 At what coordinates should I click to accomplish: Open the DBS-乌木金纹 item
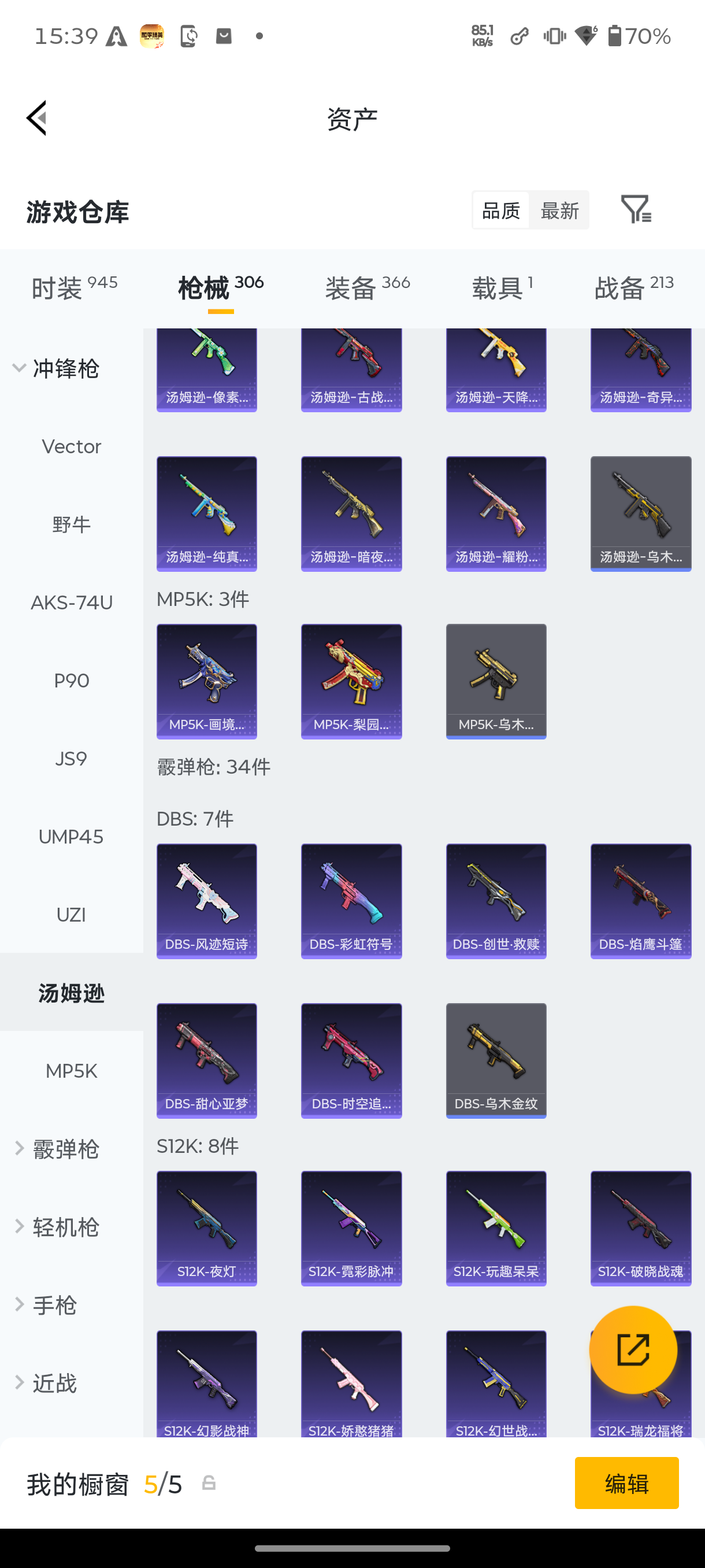pos(496,1060)
